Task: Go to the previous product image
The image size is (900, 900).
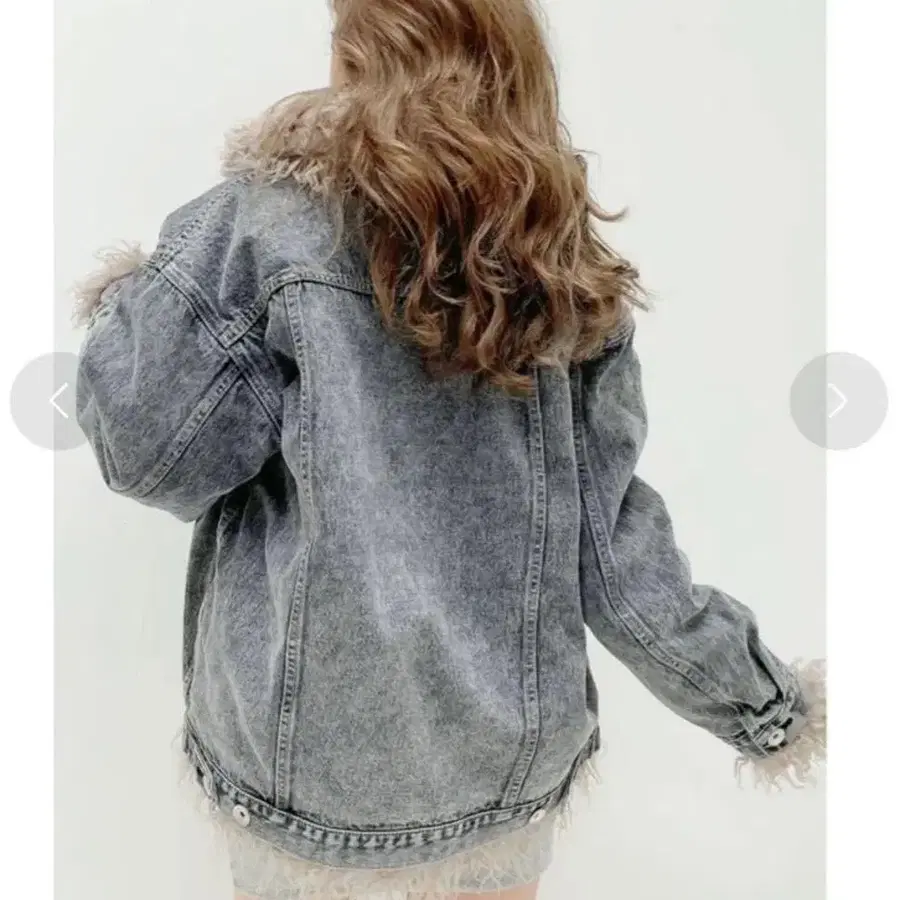Action: tap(58, 401)
